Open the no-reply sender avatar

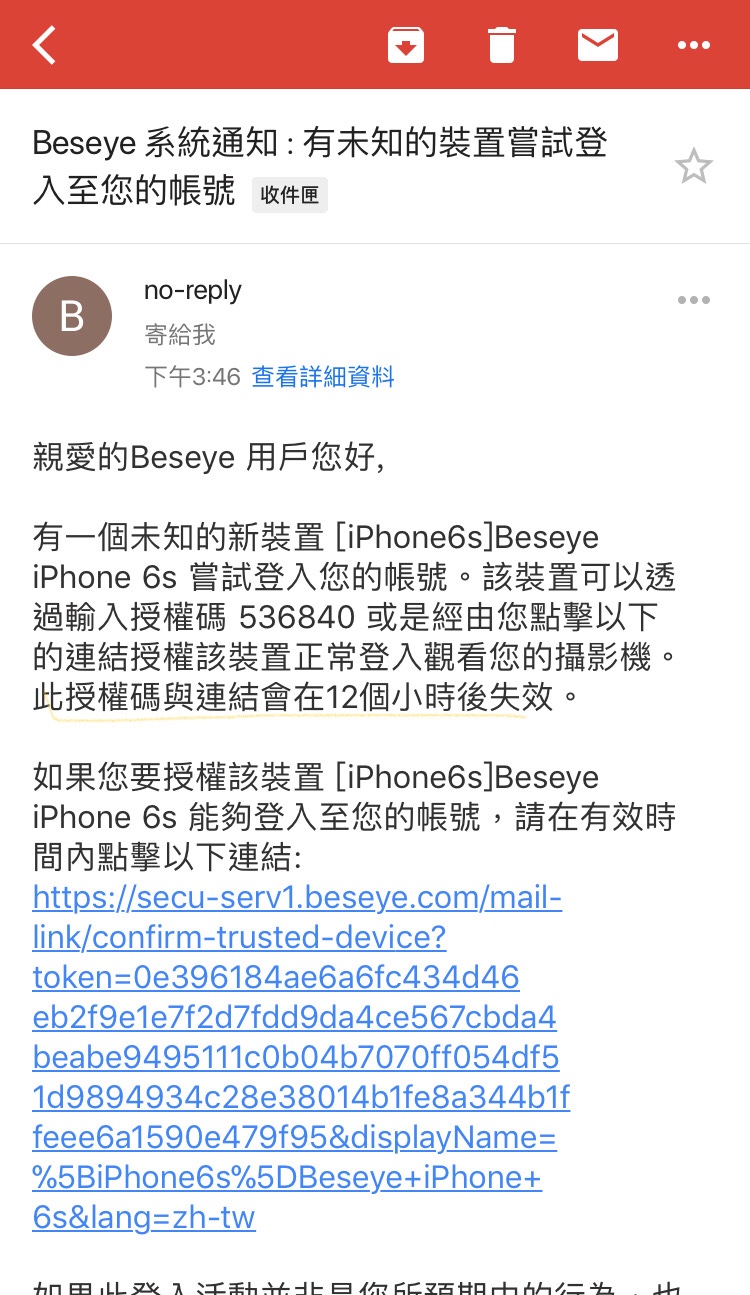tap(72, 316)
